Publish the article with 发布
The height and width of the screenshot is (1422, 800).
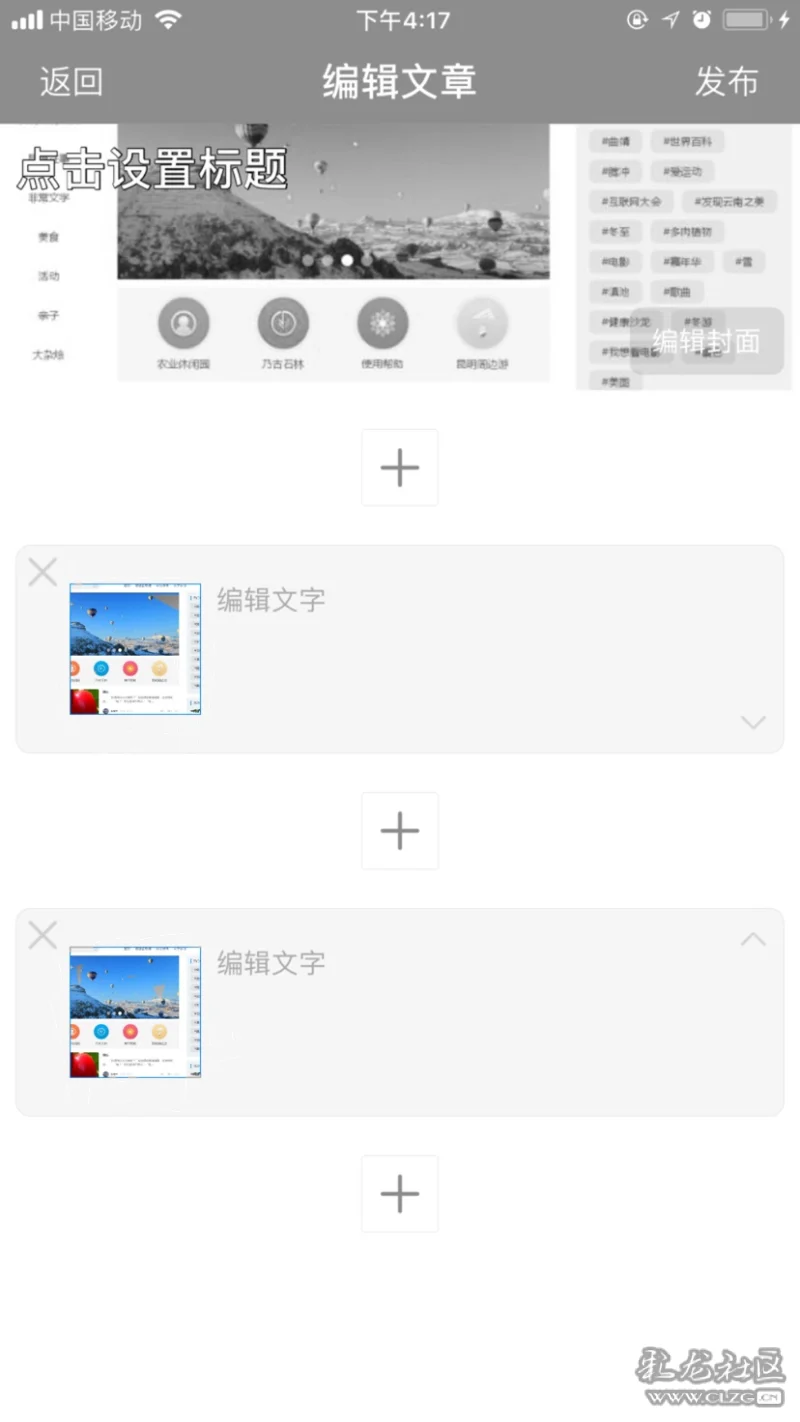click(726, 81)
